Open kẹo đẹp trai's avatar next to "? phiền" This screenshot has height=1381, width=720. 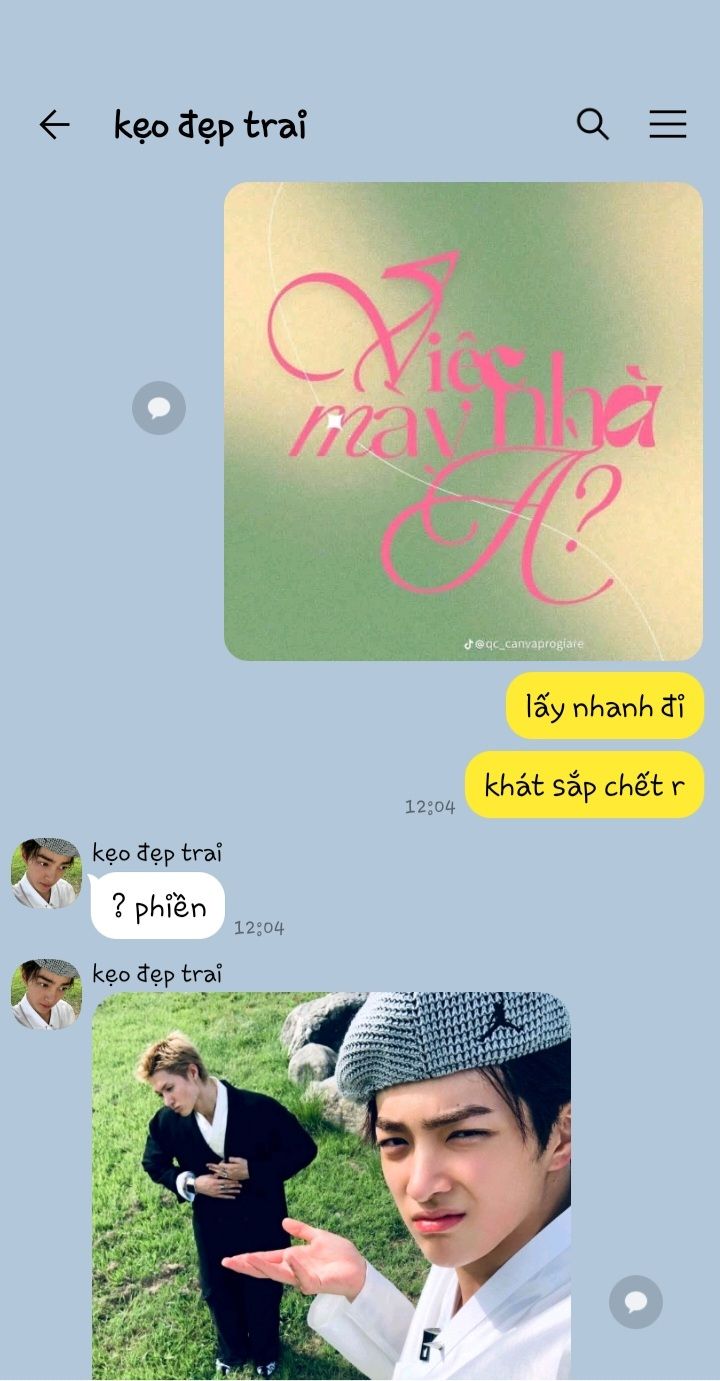(x=46, y=873)
